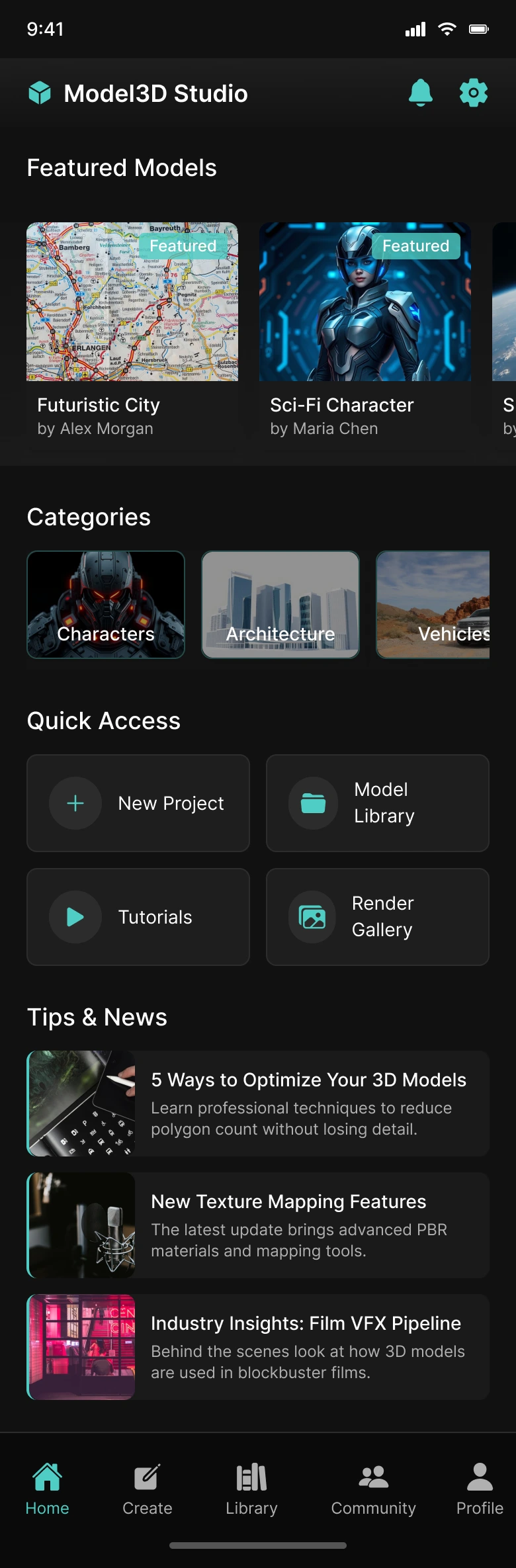Read the New Texture Mapping Features article
The image size is (516, 1568).
tap(258, 1225)
